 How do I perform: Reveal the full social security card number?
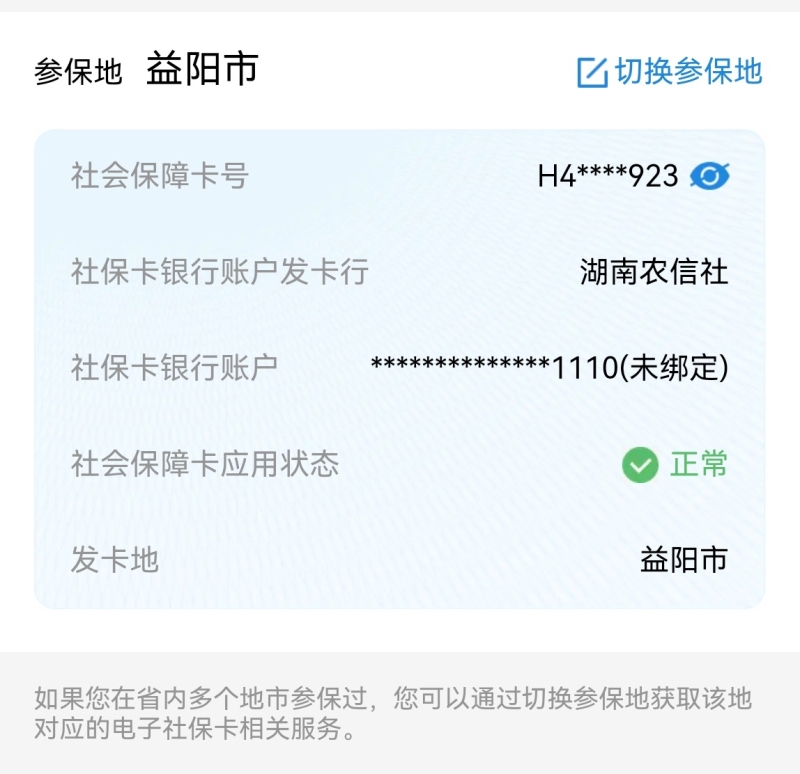point(709,177)
